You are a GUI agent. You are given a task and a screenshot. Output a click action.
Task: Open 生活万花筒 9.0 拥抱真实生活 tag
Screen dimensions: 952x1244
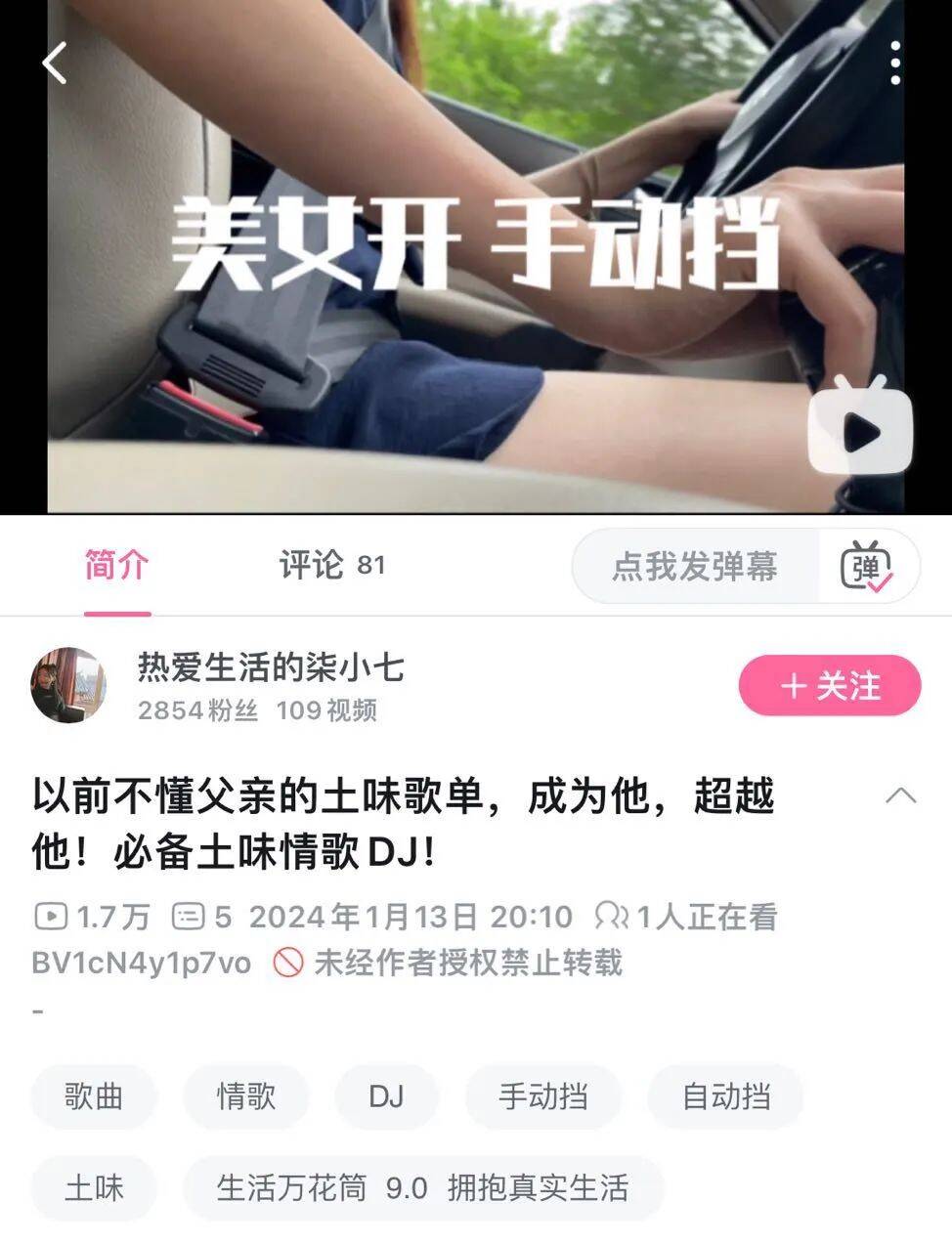tap(422, 1188)
